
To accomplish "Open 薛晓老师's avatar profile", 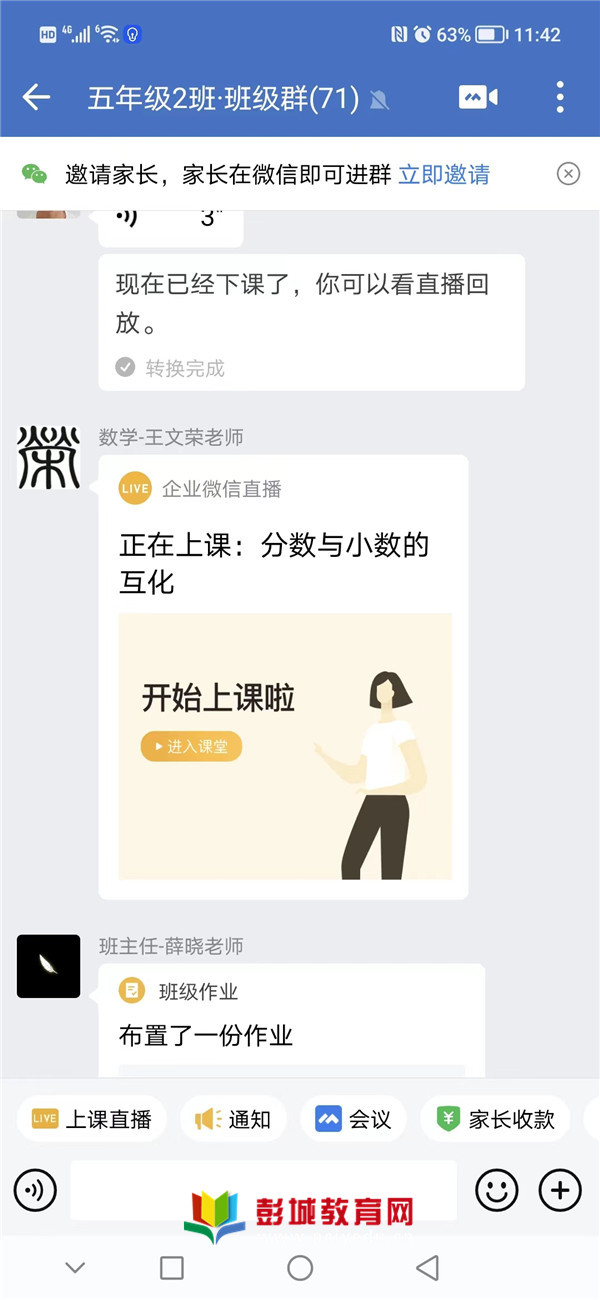I will [48, 966].
